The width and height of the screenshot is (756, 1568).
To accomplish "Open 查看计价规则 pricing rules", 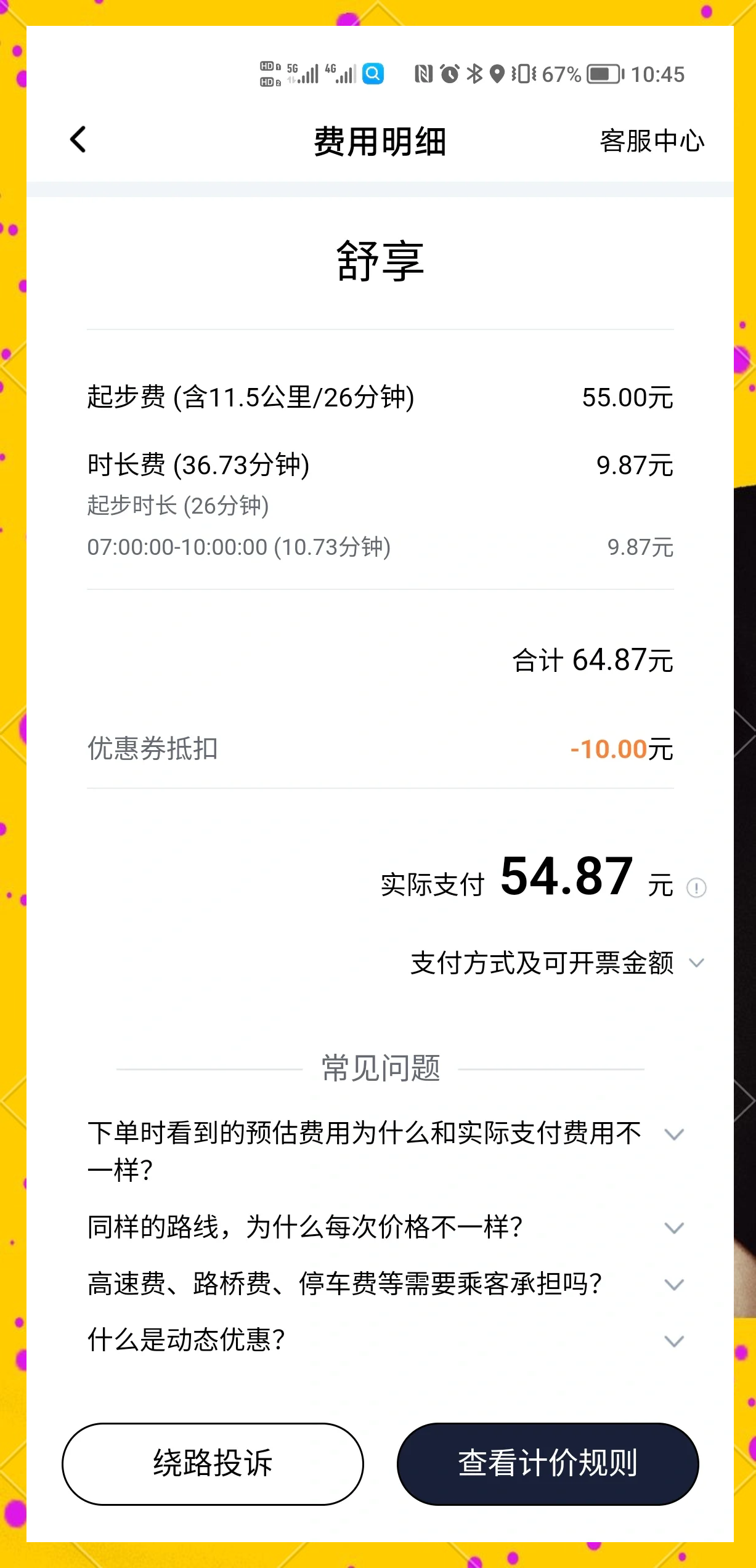I will tap(548, 1463).
